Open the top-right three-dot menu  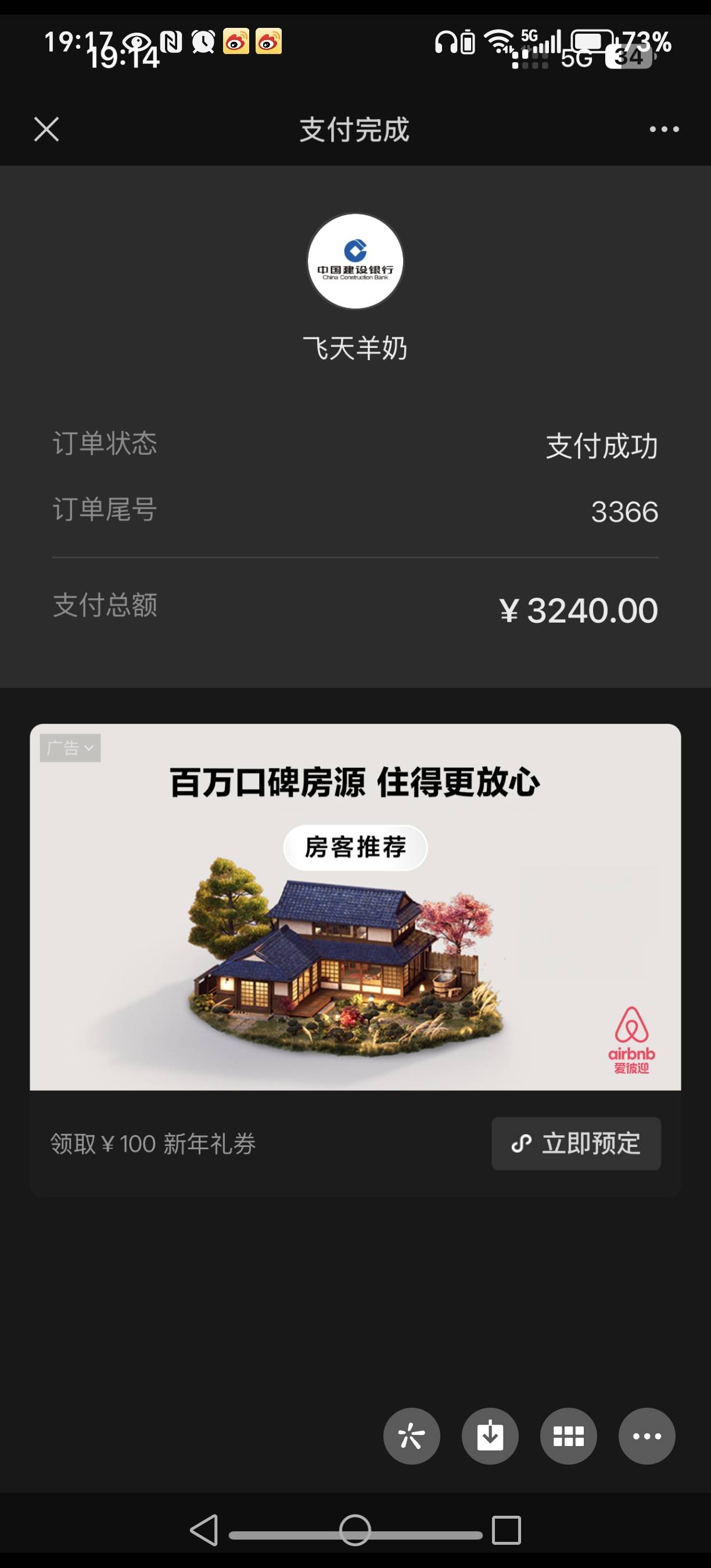[x=663, y=129]
